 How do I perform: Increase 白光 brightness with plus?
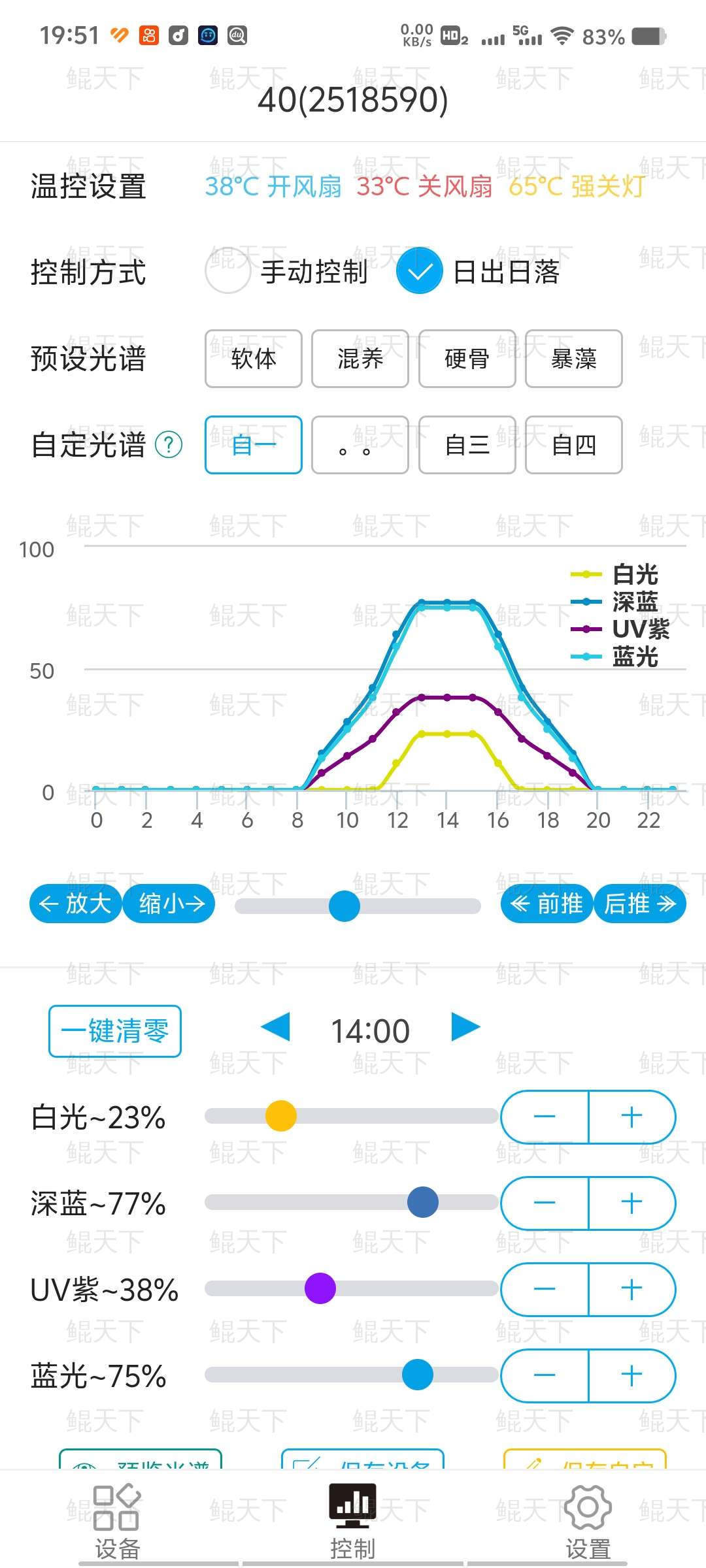(632, 1117)
